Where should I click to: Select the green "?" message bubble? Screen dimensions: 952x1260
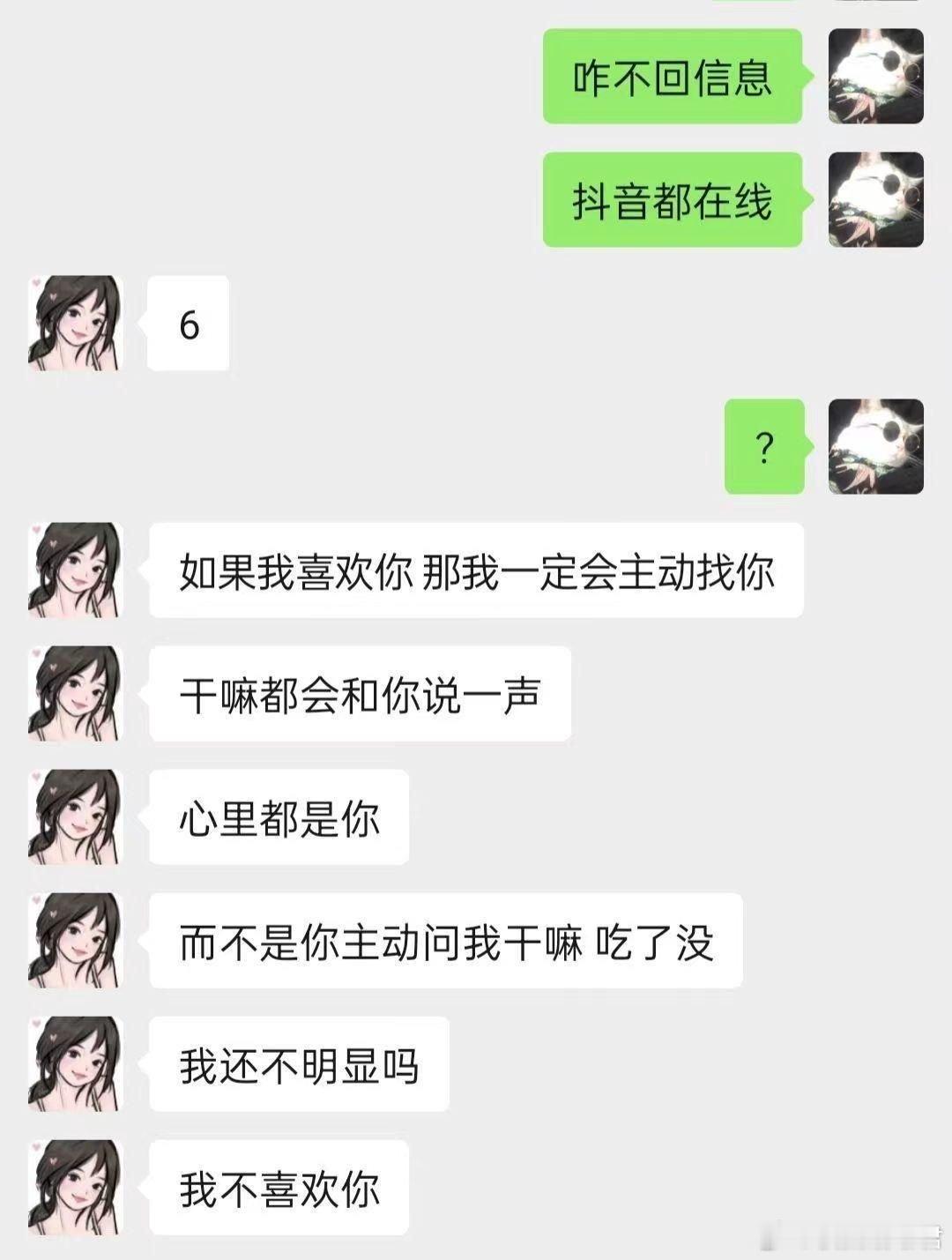765,445
